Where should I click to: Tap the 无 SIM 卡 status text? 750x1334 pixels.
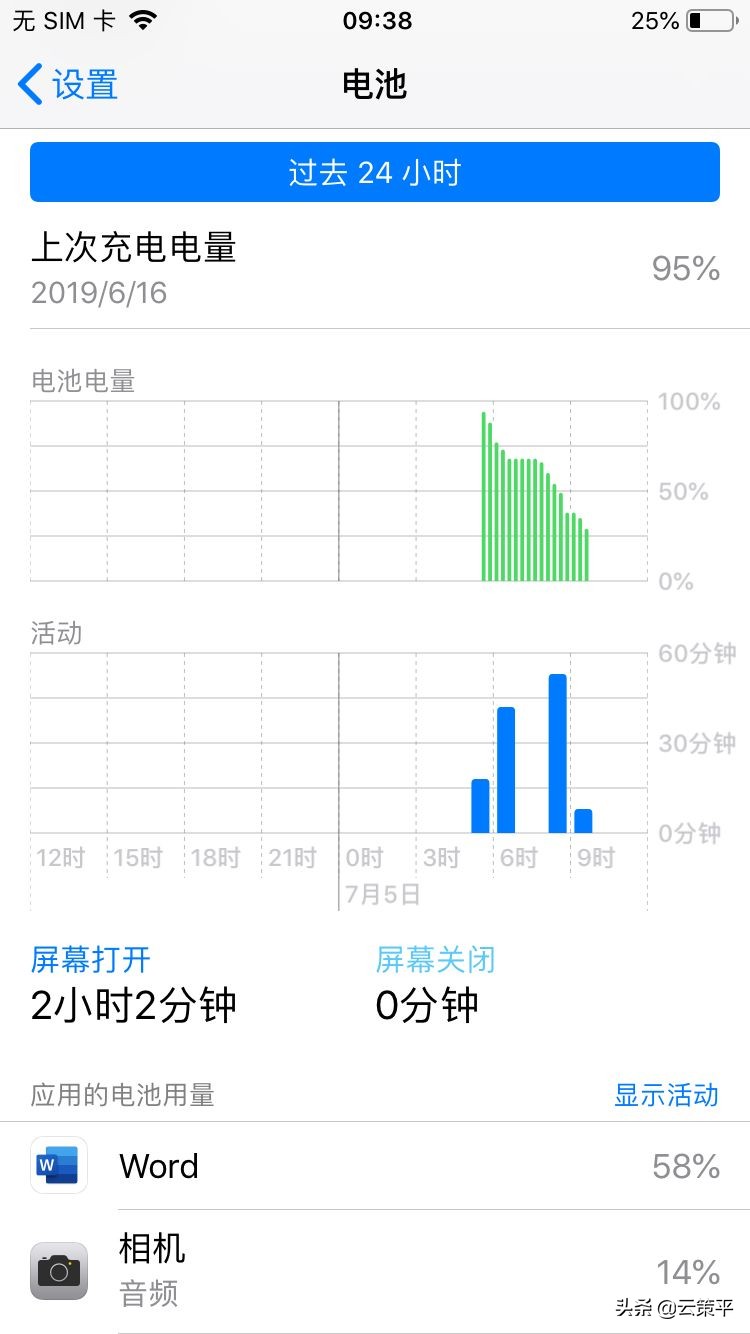(63, 19)
